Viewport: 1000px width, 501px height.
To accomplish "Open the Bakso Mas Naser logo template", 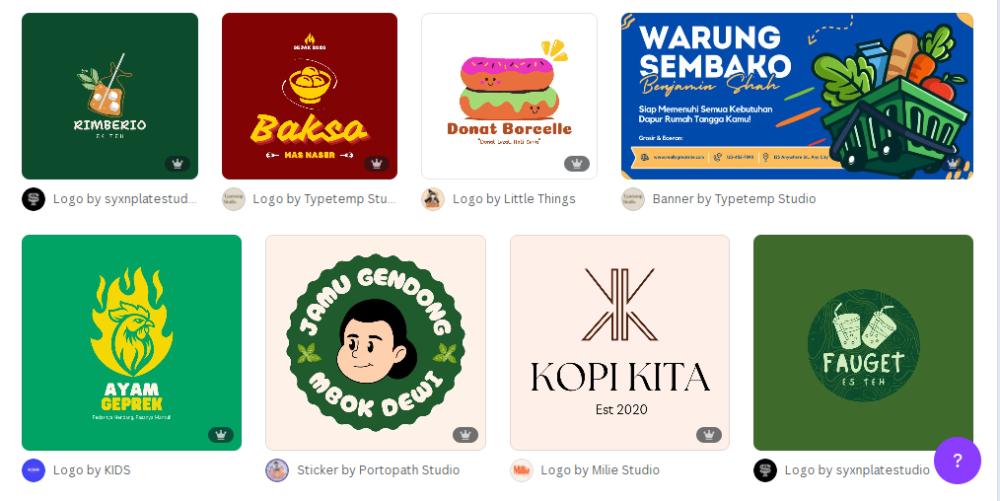I will (309, 96).
